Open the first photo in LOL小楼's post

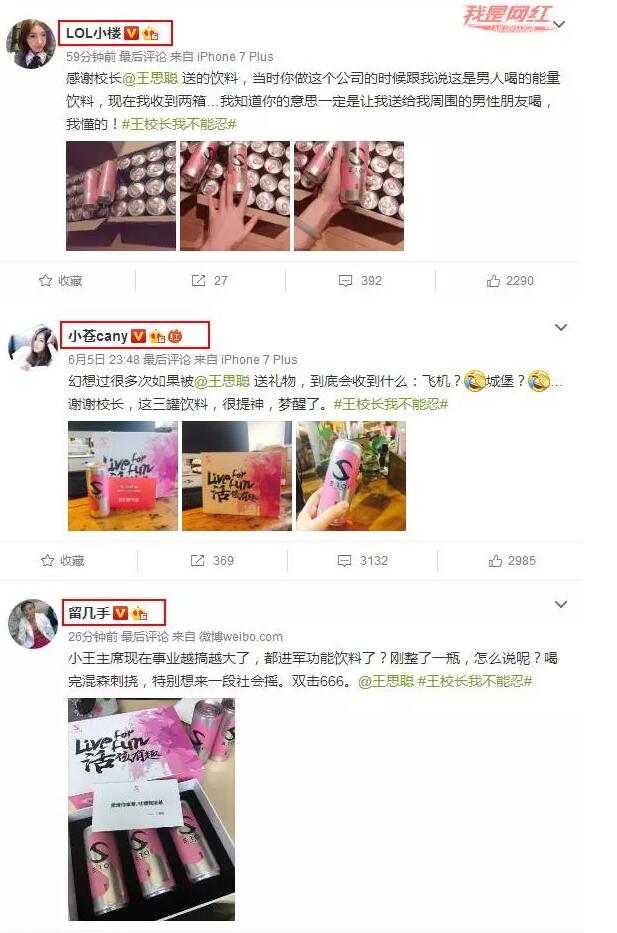121,195
